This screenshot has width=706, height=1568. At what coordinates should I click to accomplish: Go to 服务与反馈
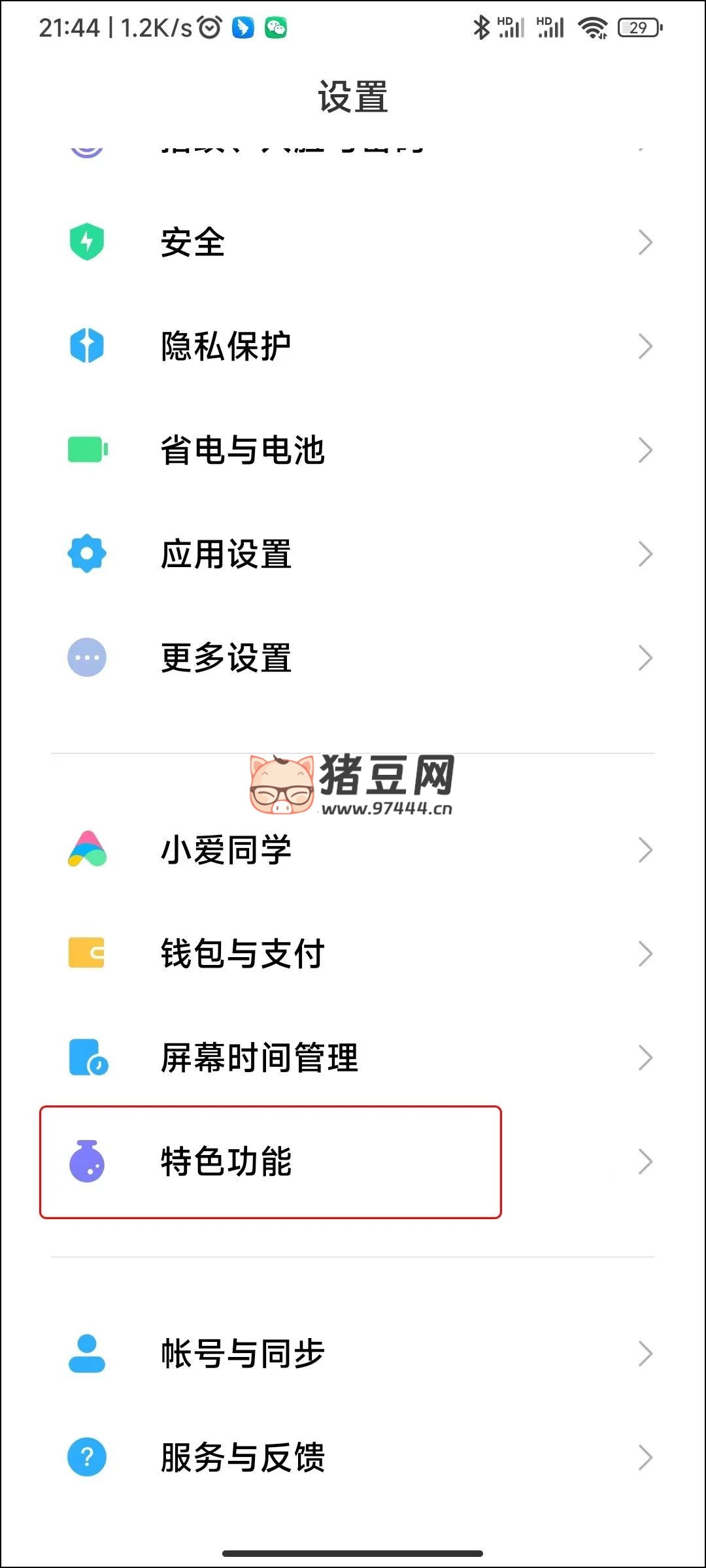(x=353, y=1458)
